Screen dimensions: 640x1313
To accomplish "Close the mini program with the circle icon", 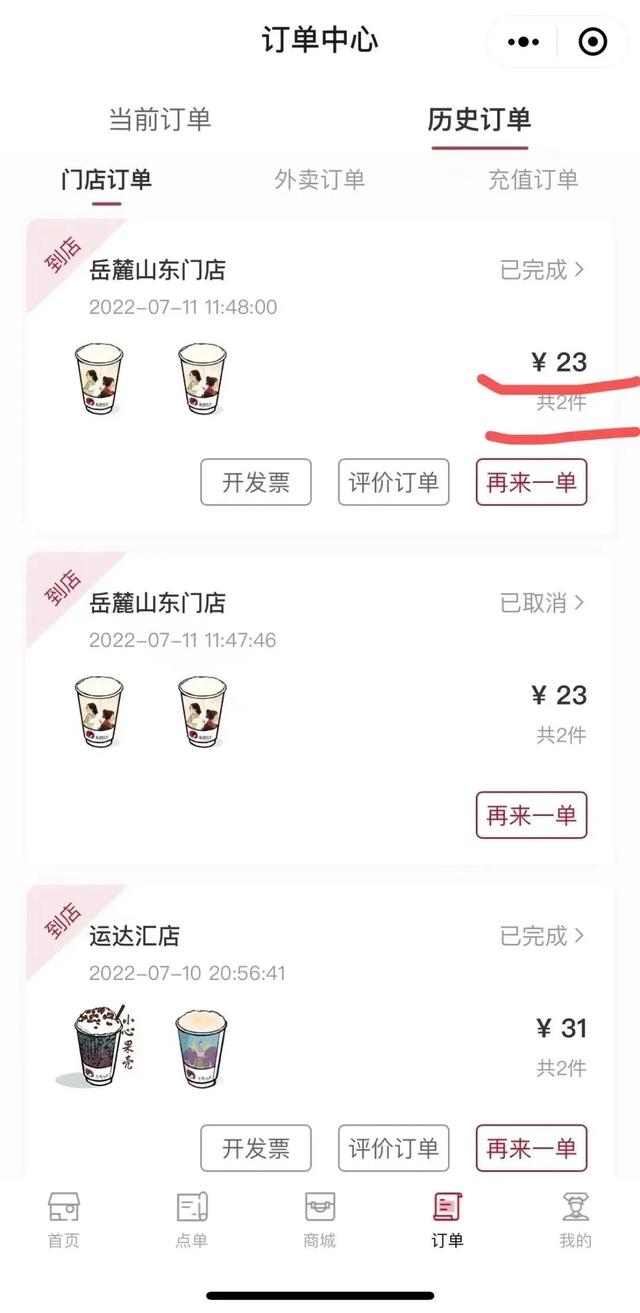I will pos(592,42).
